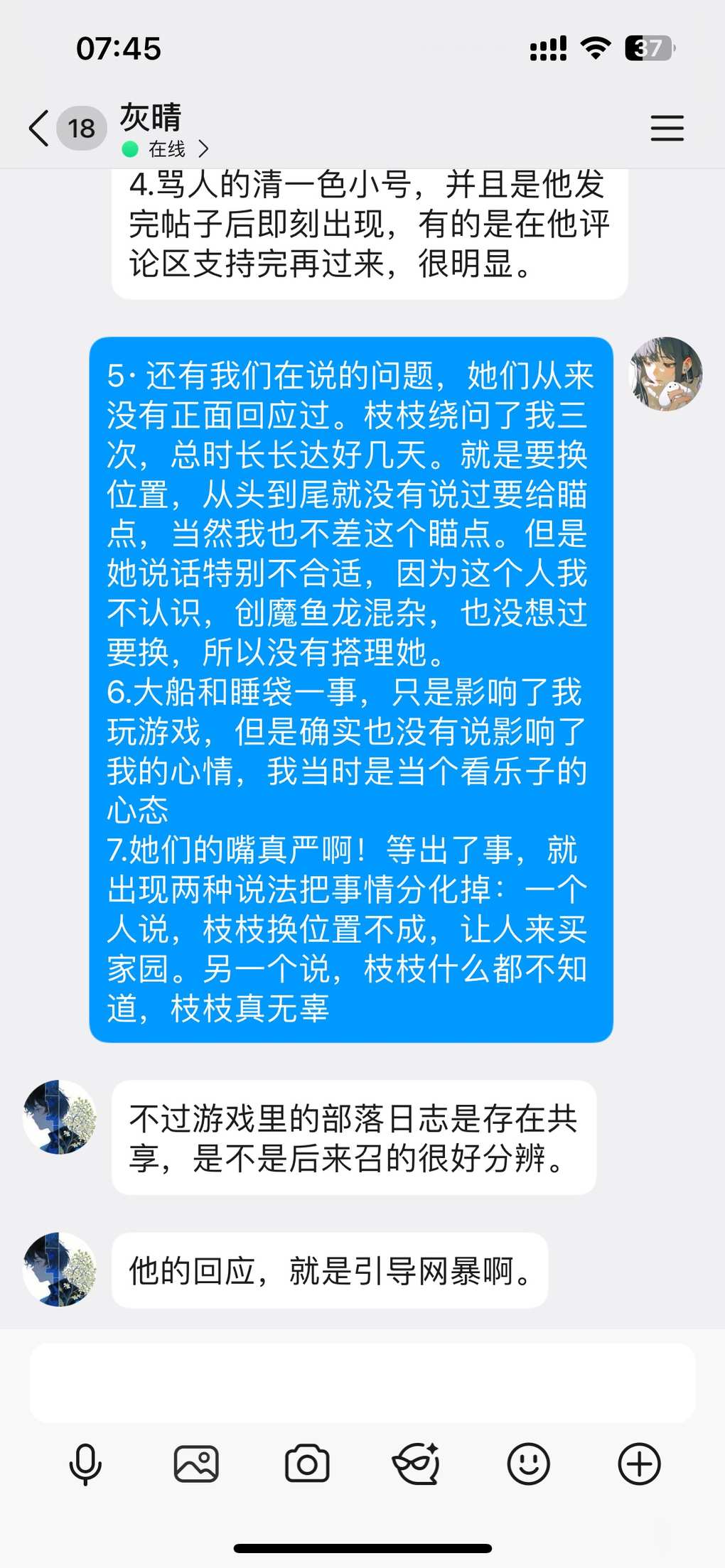Open the chat settings hamburger menu

[667, 129]
